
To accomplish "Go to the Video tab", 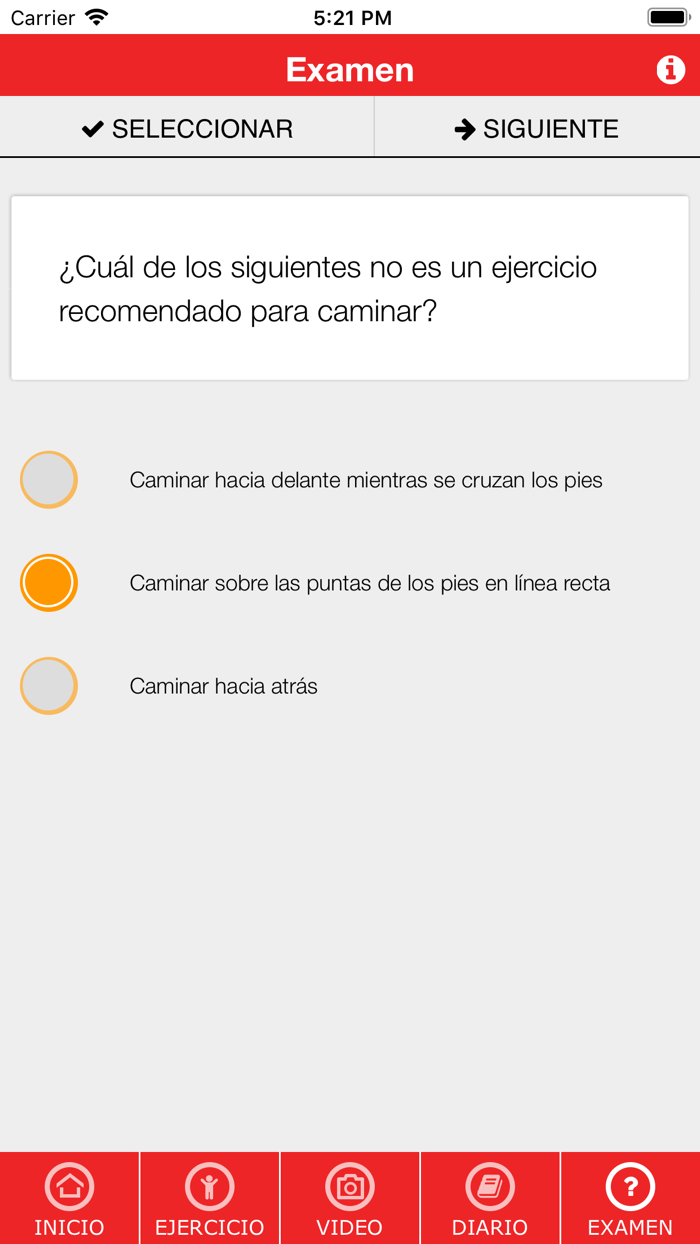I will pos(349,1198).
